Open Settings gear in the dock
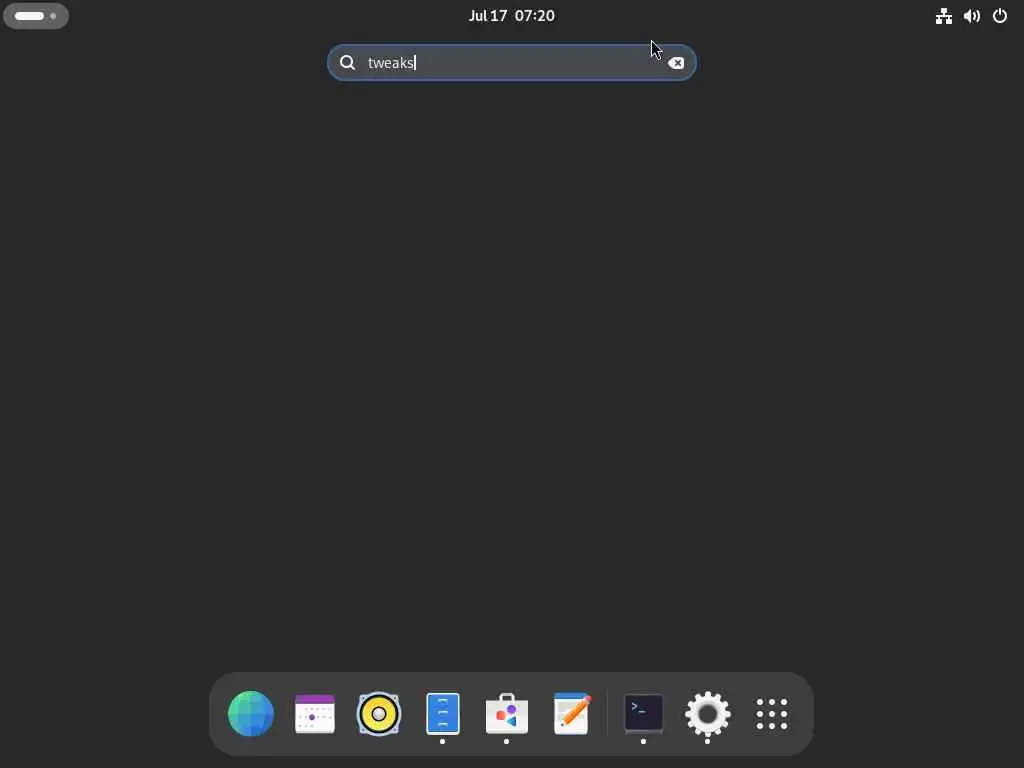 pos(707,714)
